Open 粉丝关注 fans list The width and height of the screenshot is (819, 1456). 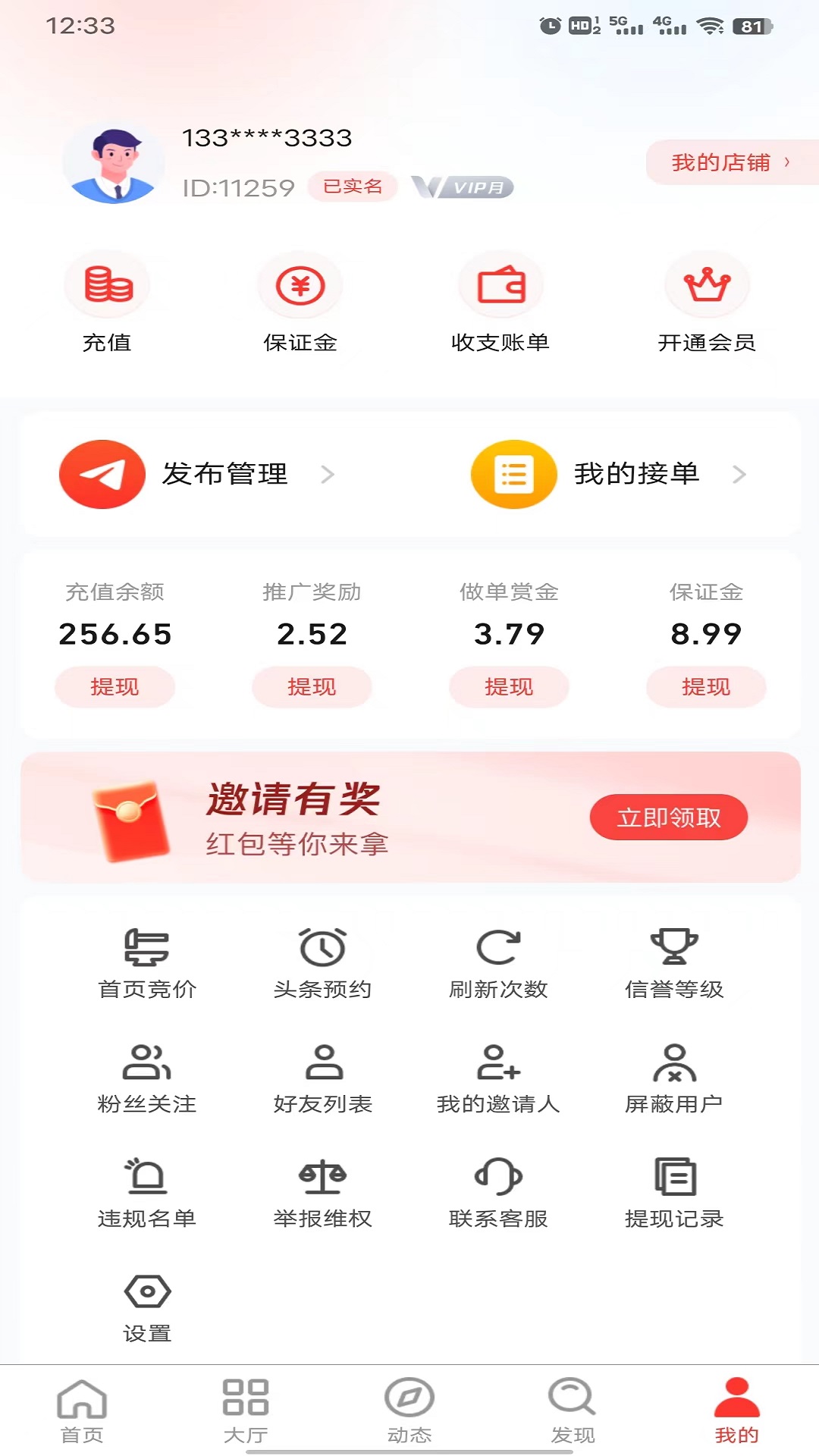click(149, 1077)
